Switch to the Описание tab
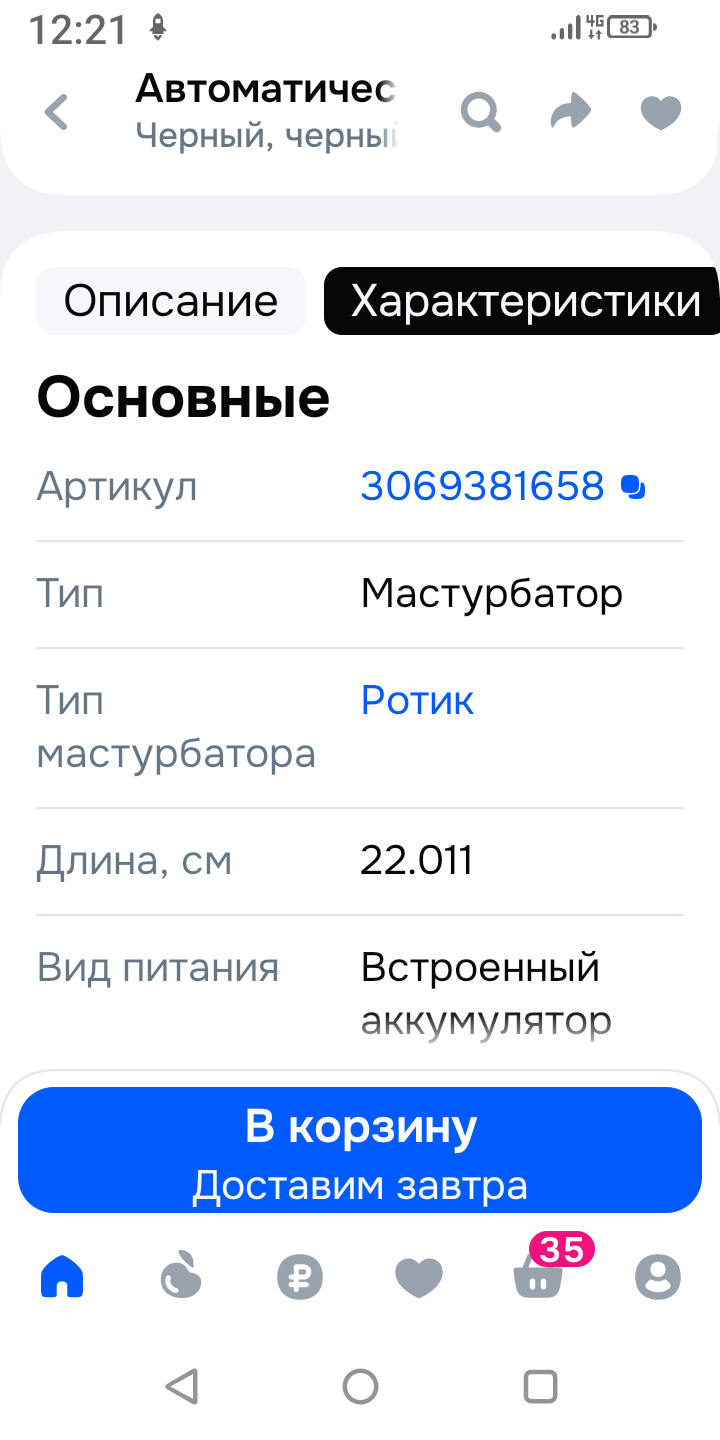Viewport: 720px width, 1440px height. (171, 301)
